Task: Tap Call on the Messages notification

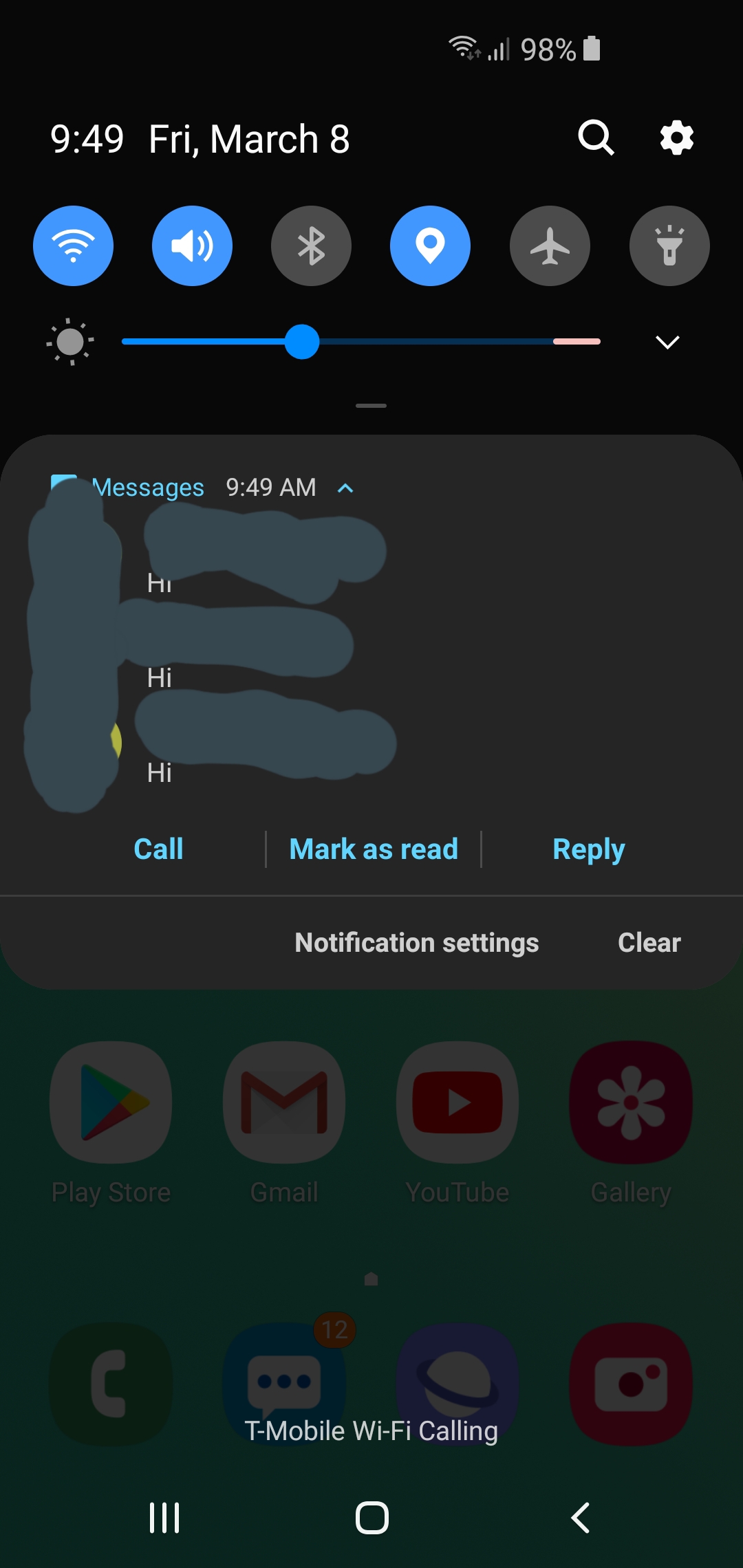Action: [159, 849]
